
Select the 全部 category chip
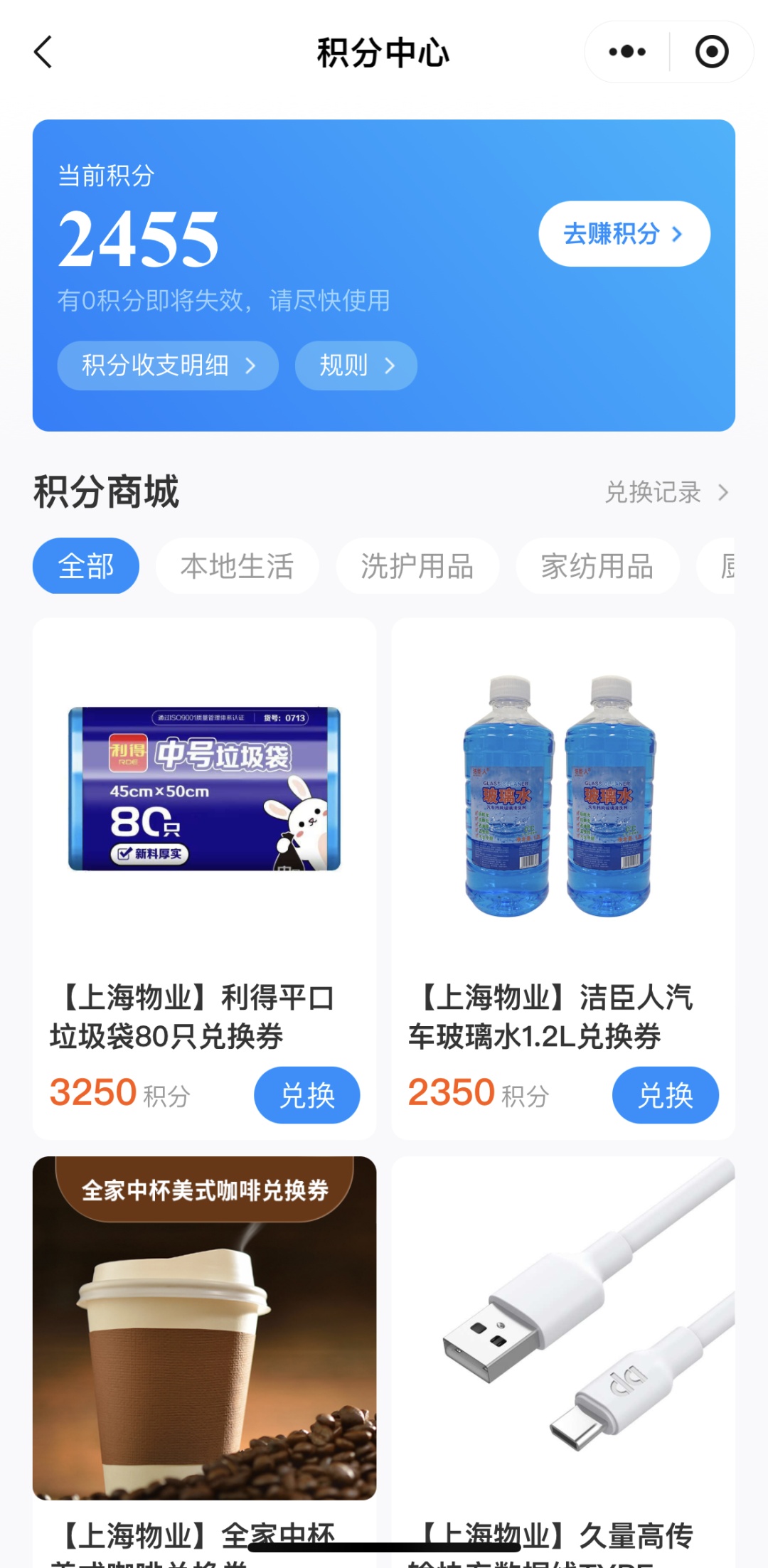[86, 566]
